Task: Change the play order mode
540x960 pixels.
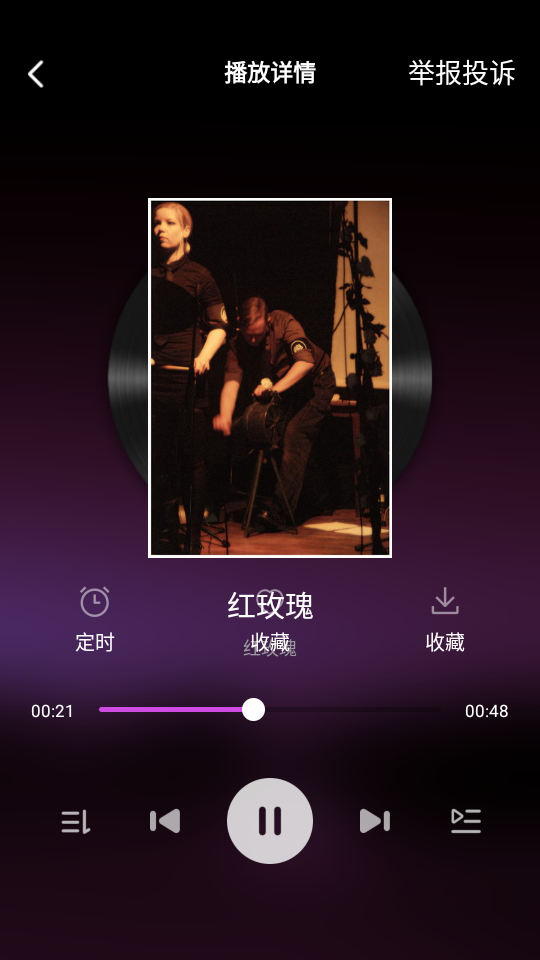Action: tap(76, 822)
